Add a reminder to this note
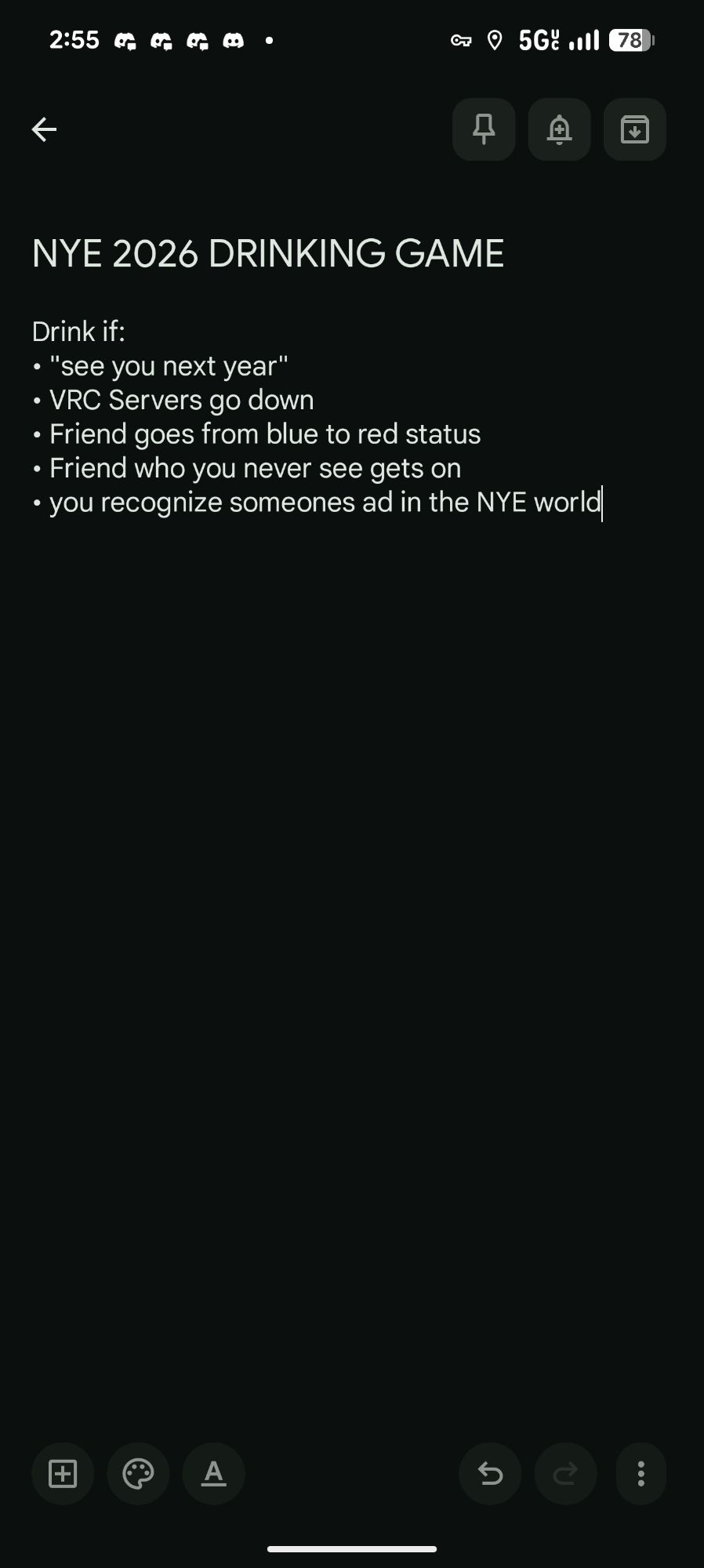Viewport: 704px width, 1568px height. click(559, 129)
